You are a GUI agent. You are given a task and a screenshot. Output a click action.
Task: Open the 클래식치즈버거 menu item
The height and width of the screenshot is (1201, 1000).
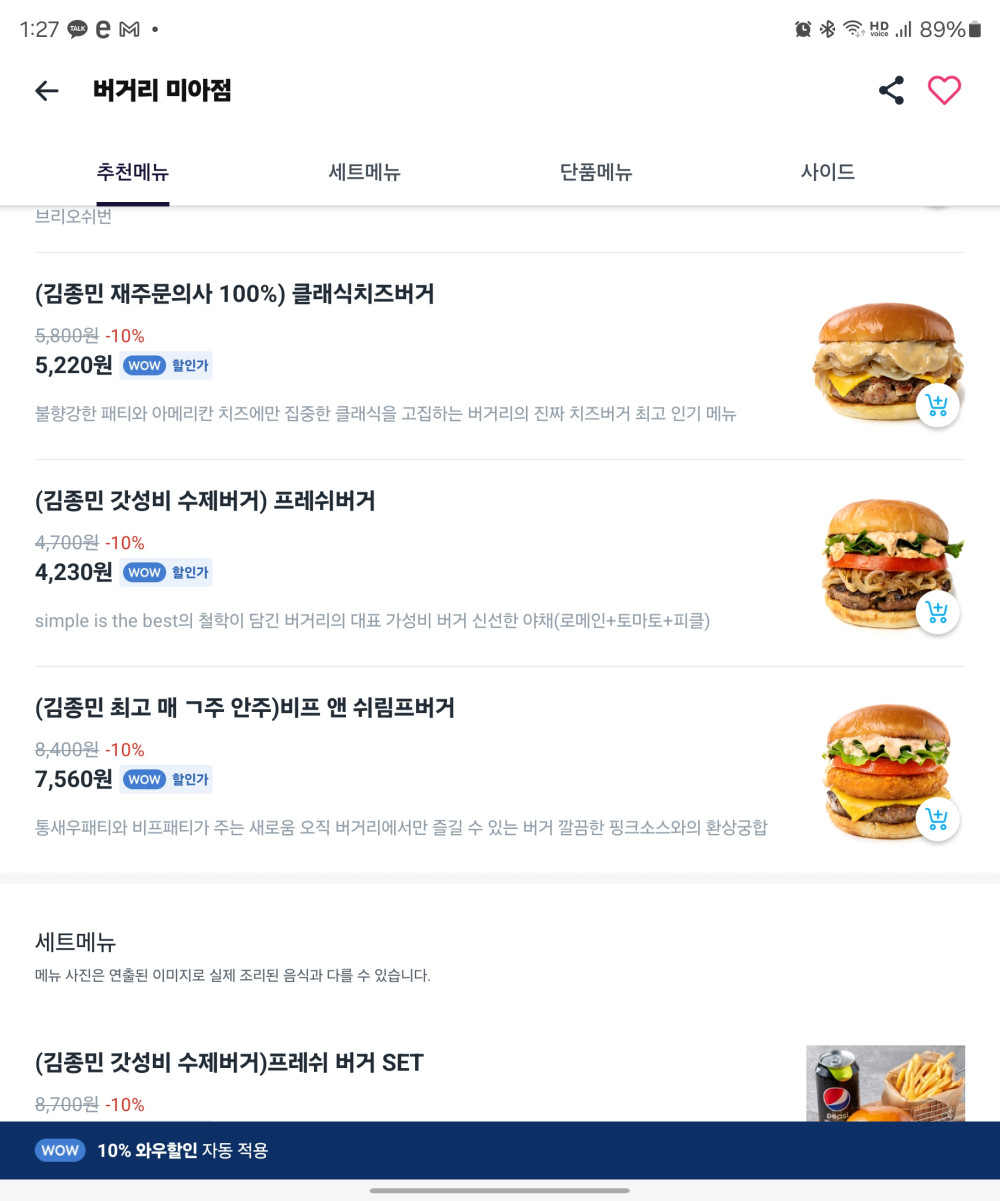(235, 295)
